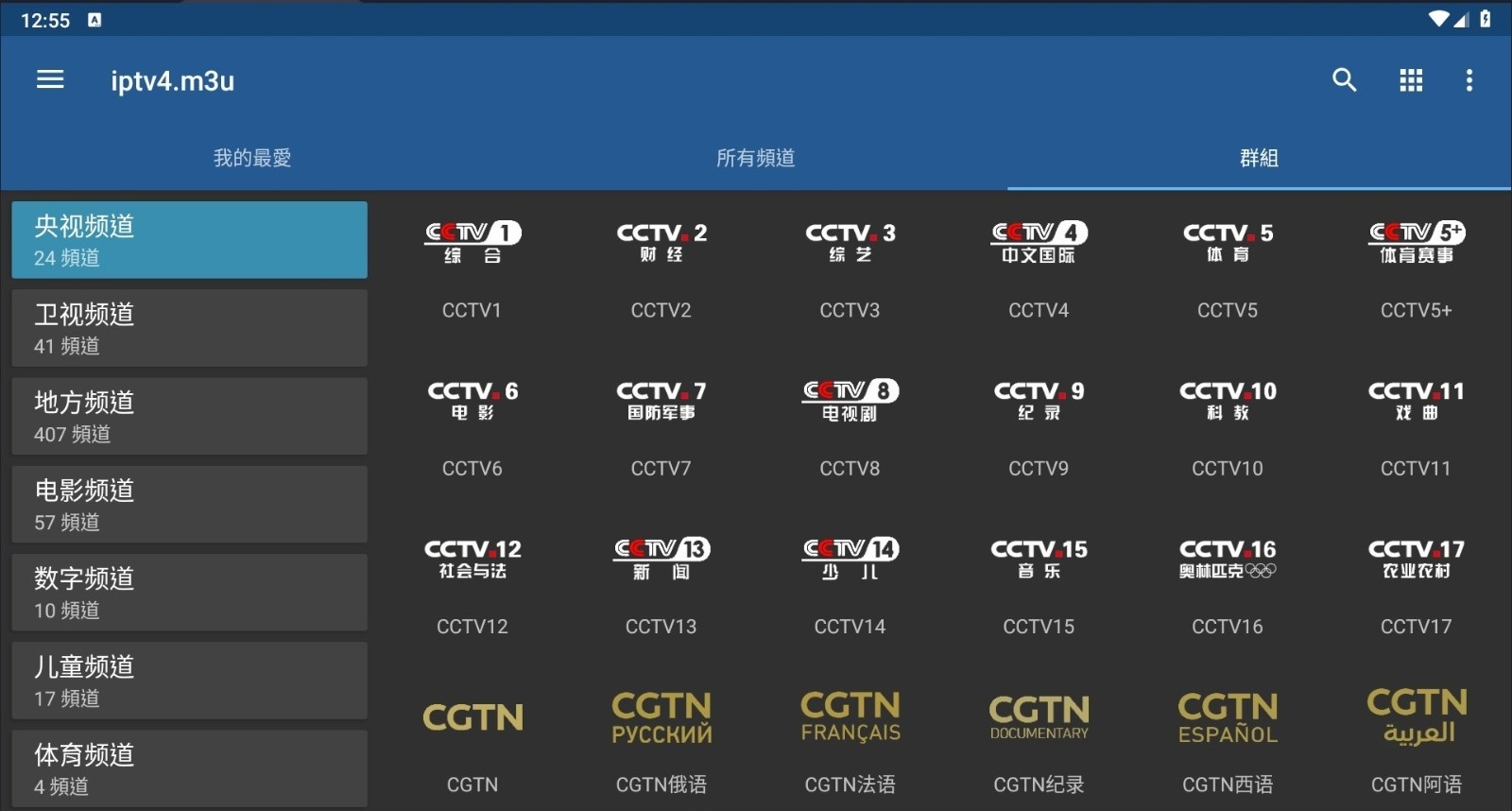Change layout with the grid view icon
Image resolution: width=1512 pixels, height=811 pixels.
coord(1411,80)
